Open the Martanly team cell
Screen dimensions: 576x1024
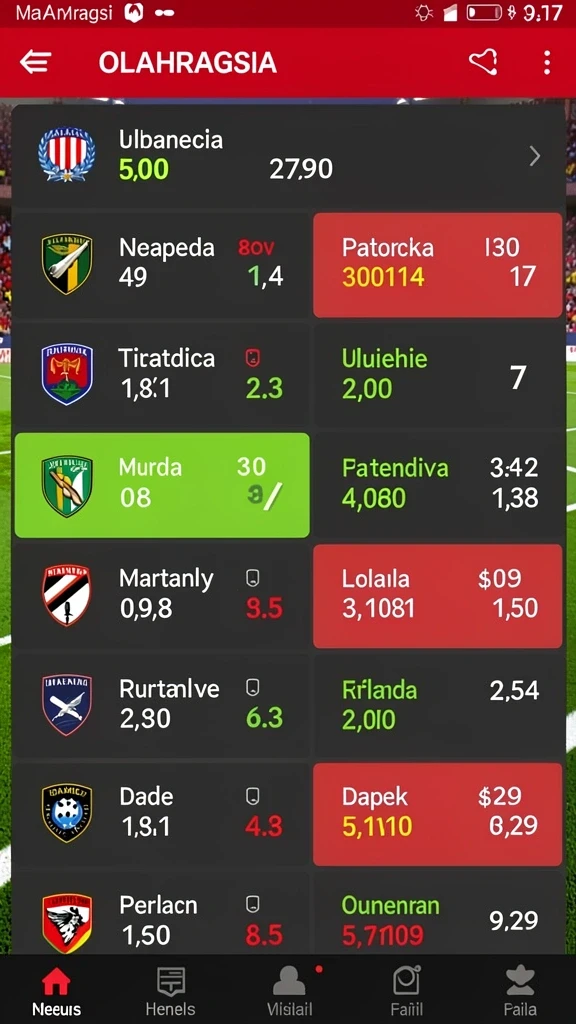(x=161, y=595)
